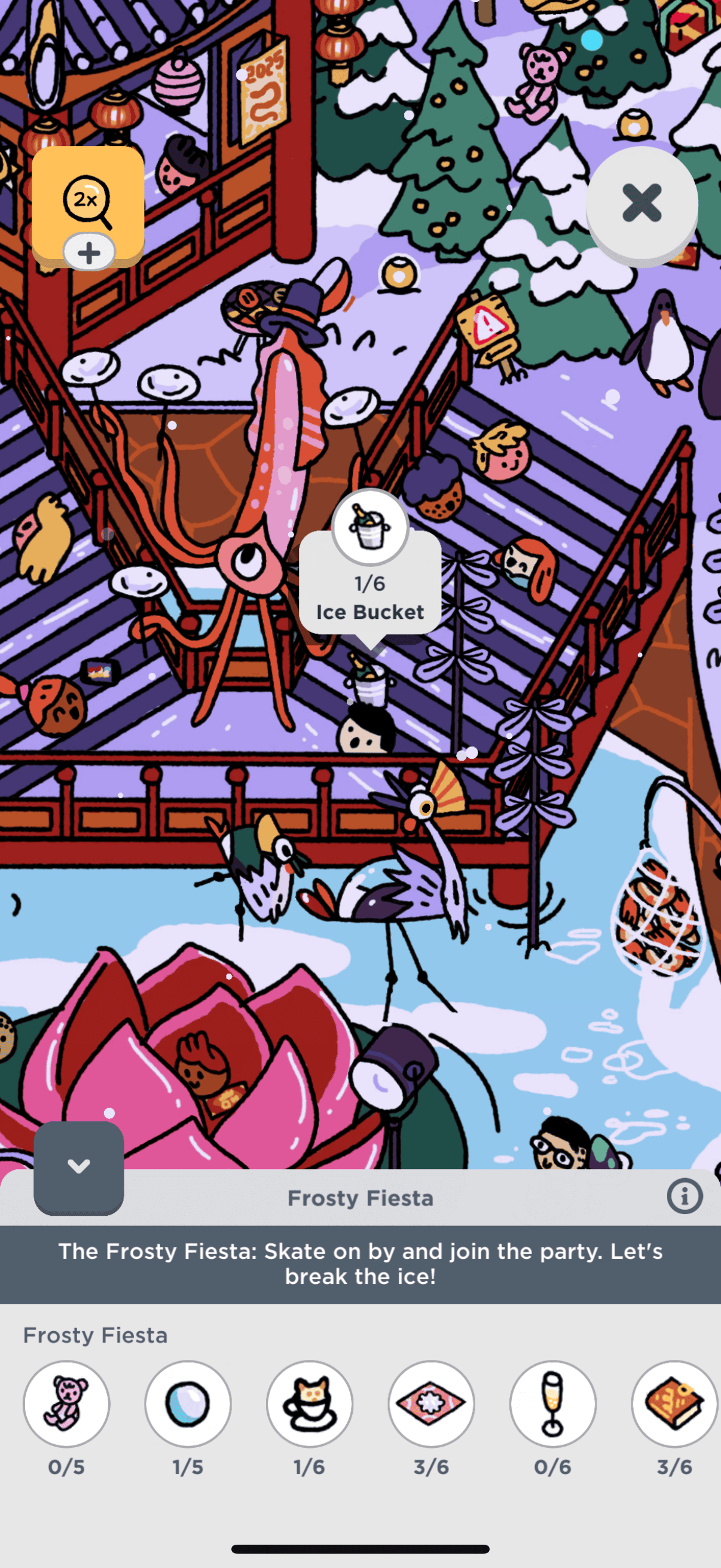The height and width of the screenshot is (1568, 721).
Task: Open the Frosty Fiesta info icon
Action: pyautogui.click(x=685, y=1197)
